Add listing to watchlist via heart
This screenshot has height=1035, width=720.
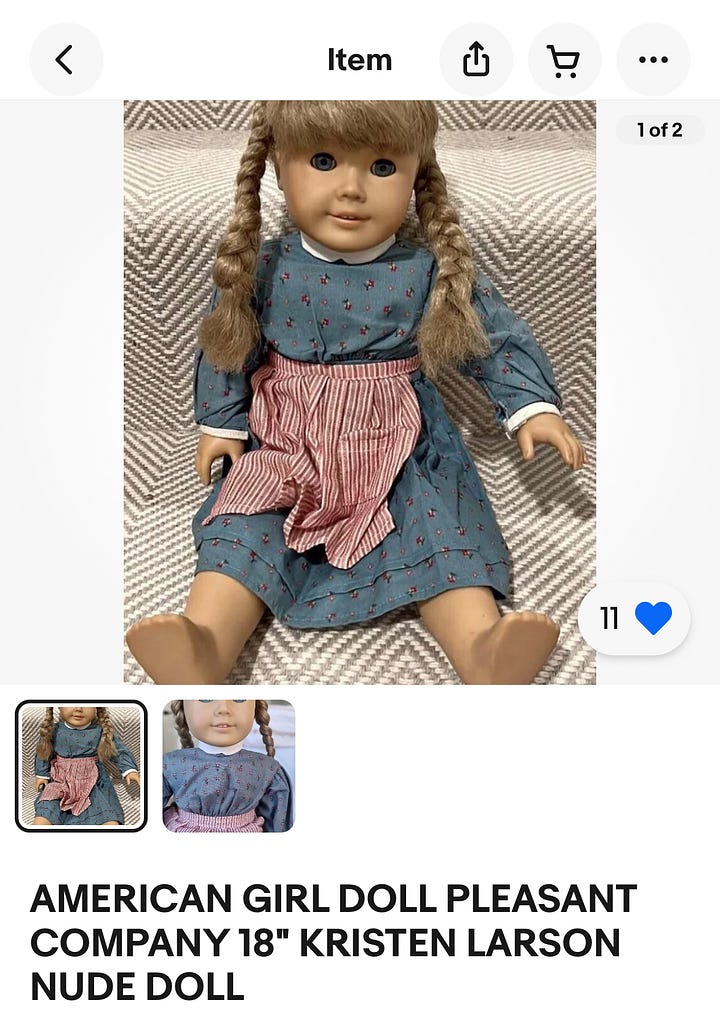[653, 619]
